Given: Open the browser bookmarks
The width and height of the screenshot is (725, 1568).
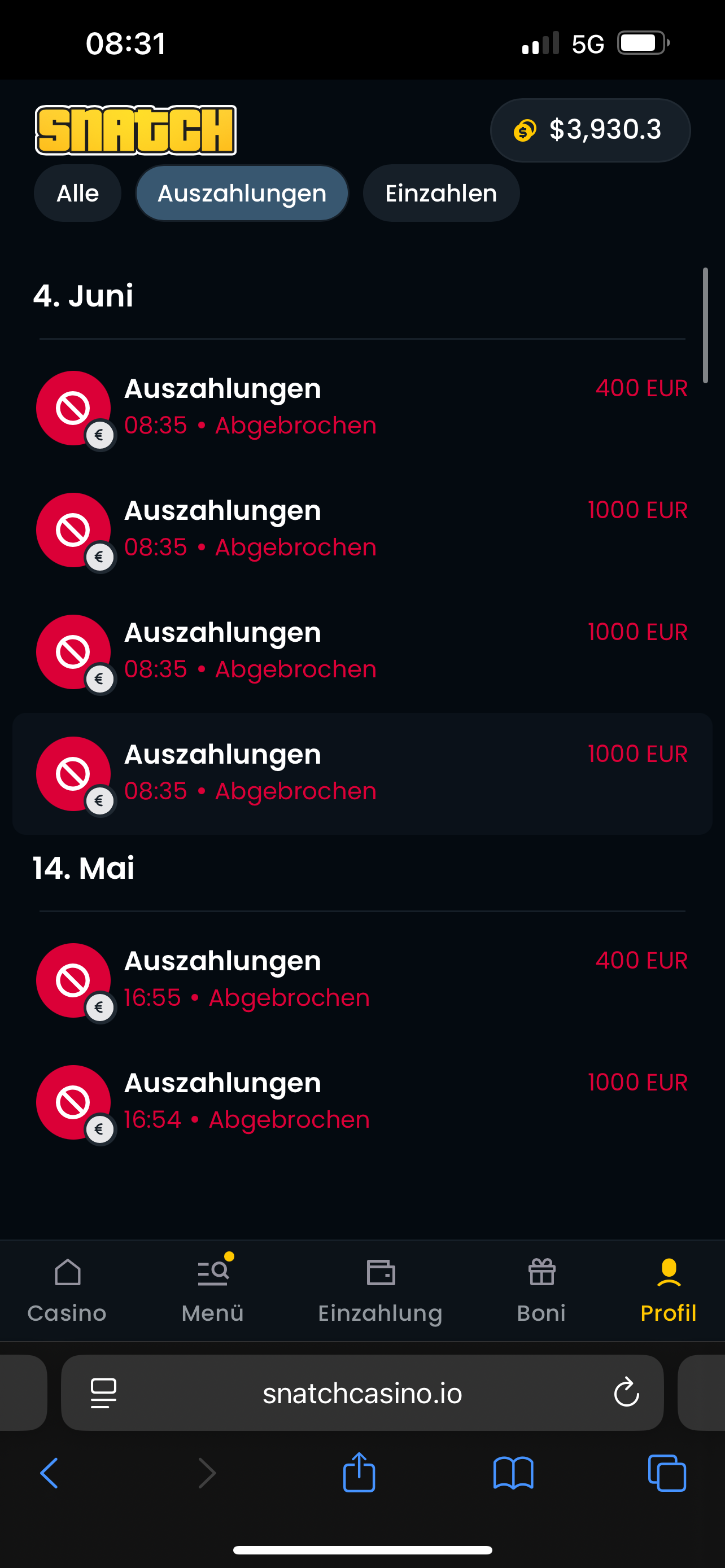Looking at the screenshot, I should [513, 1473].
